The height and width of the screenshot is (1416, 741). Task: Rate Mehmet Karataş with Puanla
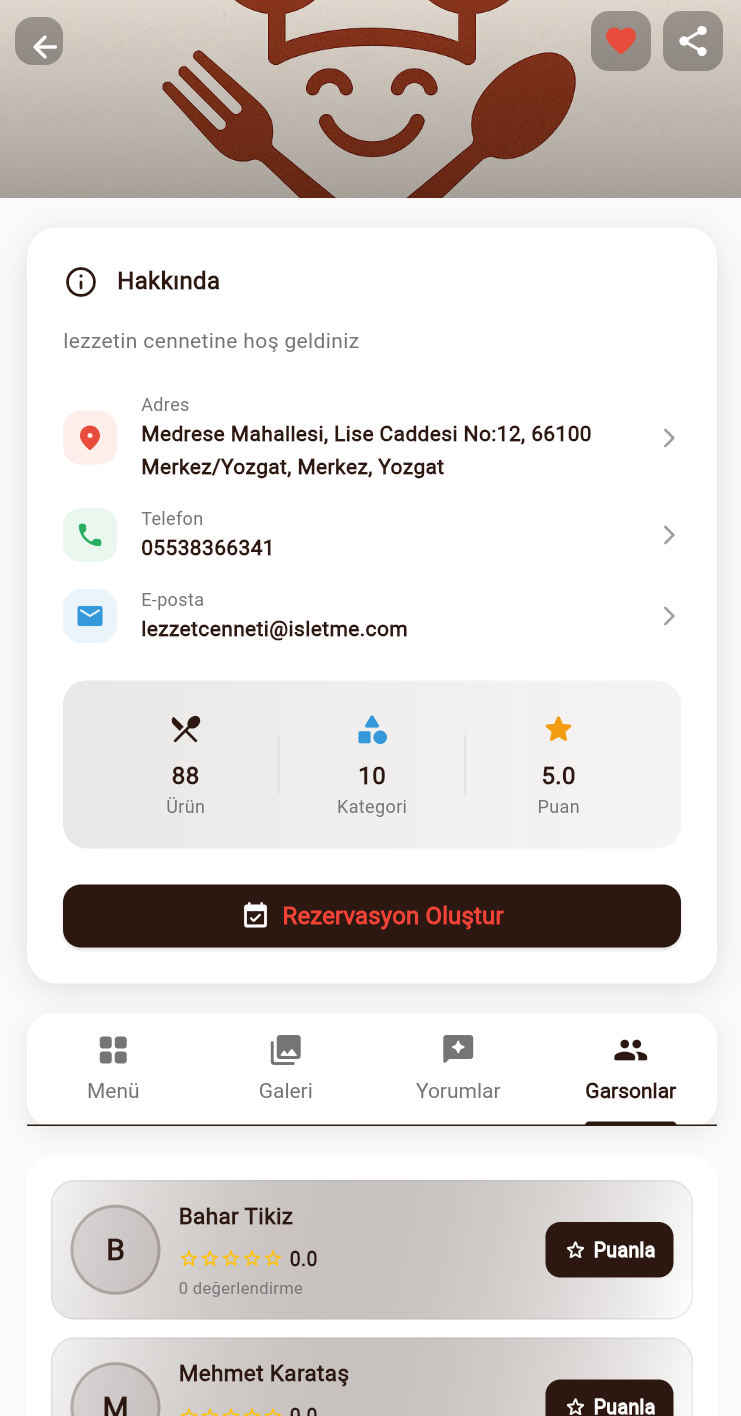pyautogui.click(x=609, y=1402)
